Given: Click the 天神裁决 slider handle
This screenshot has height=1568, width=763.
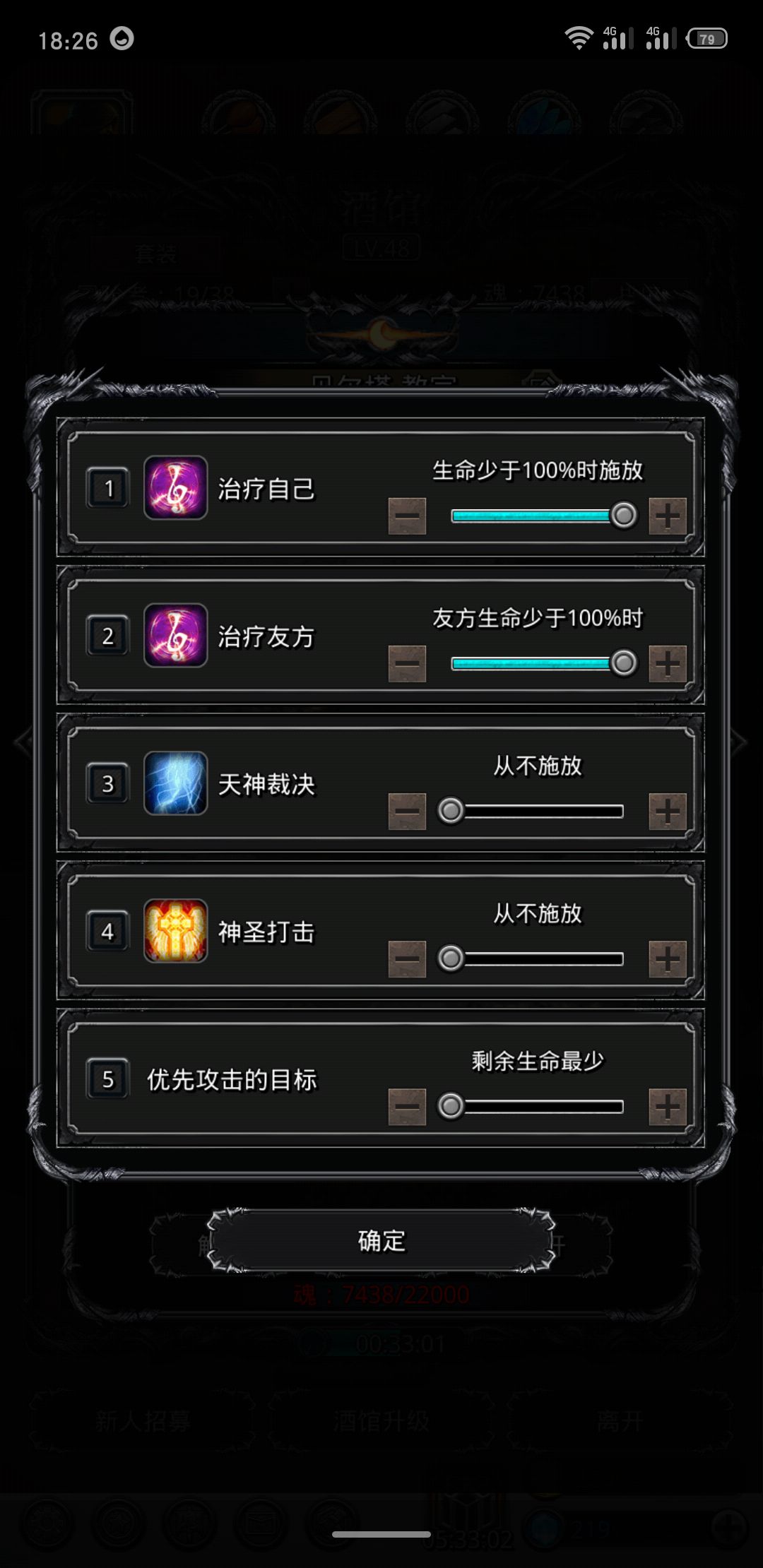Looking at the screenshot, I should (451, 811).
